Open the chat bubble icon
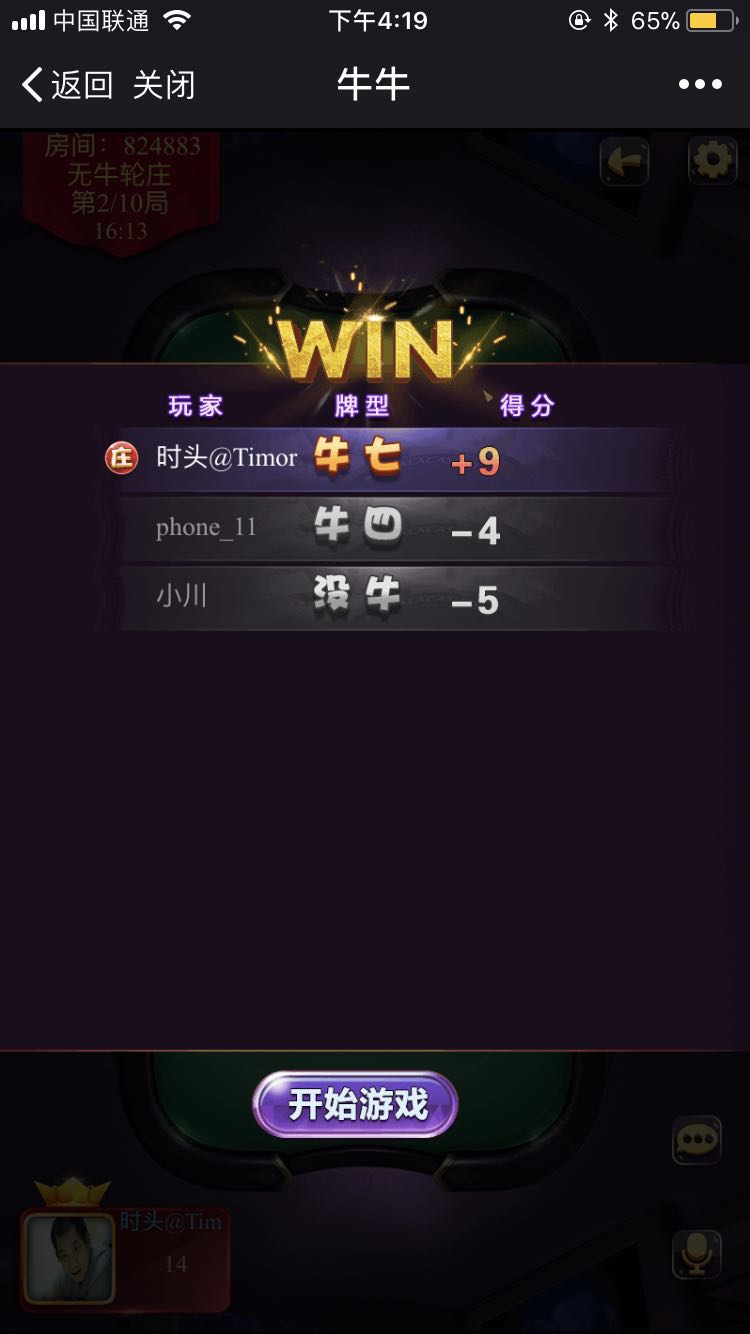The height and width of the screenshot is (1334, 750). click(696, 1140)
